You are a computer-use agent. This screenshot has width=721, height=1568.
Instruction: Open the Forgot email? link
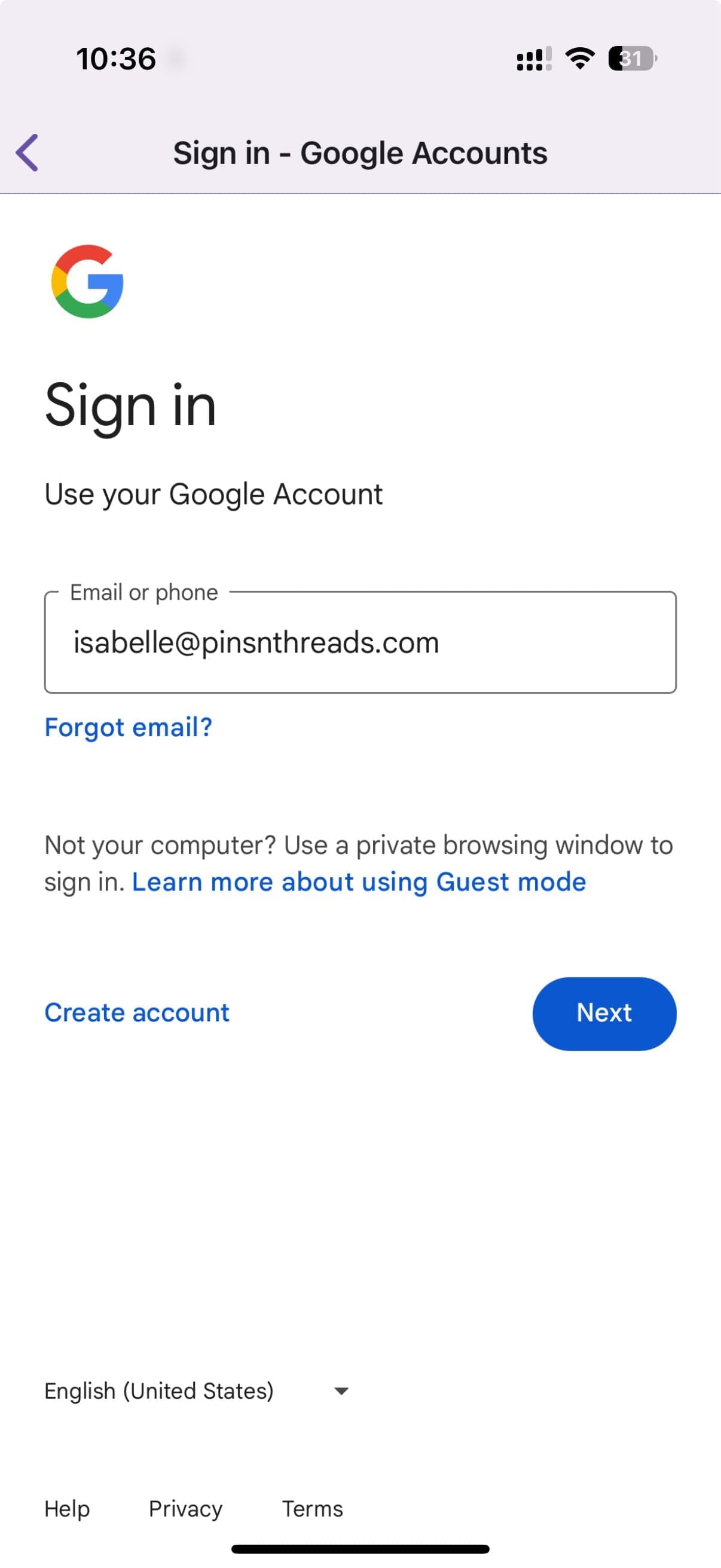click(x=129, y=727)
